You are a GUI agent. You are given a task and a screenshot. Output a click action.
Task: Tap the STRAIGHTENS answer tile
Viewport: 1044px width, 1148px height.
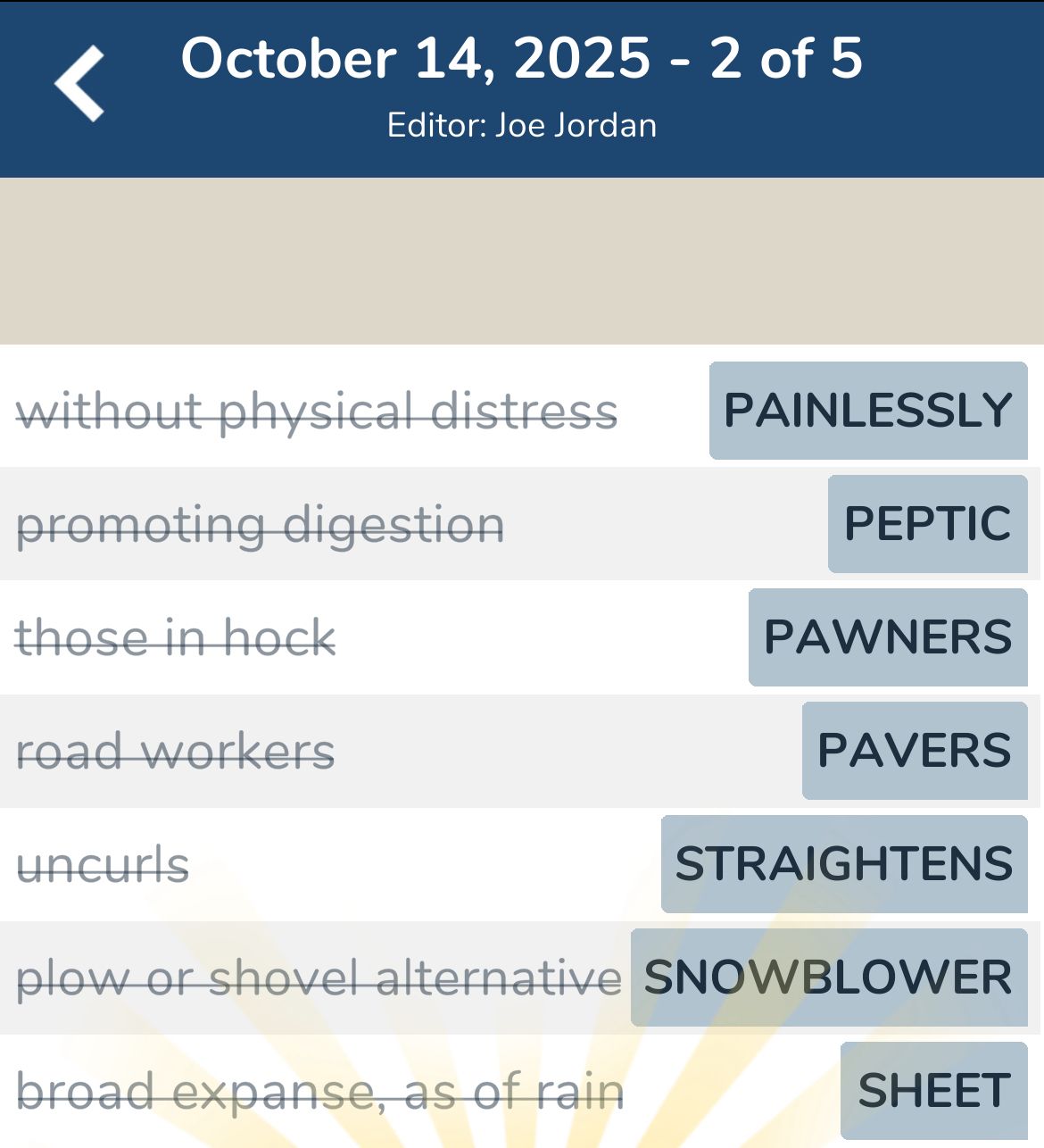tap(843, 864)
